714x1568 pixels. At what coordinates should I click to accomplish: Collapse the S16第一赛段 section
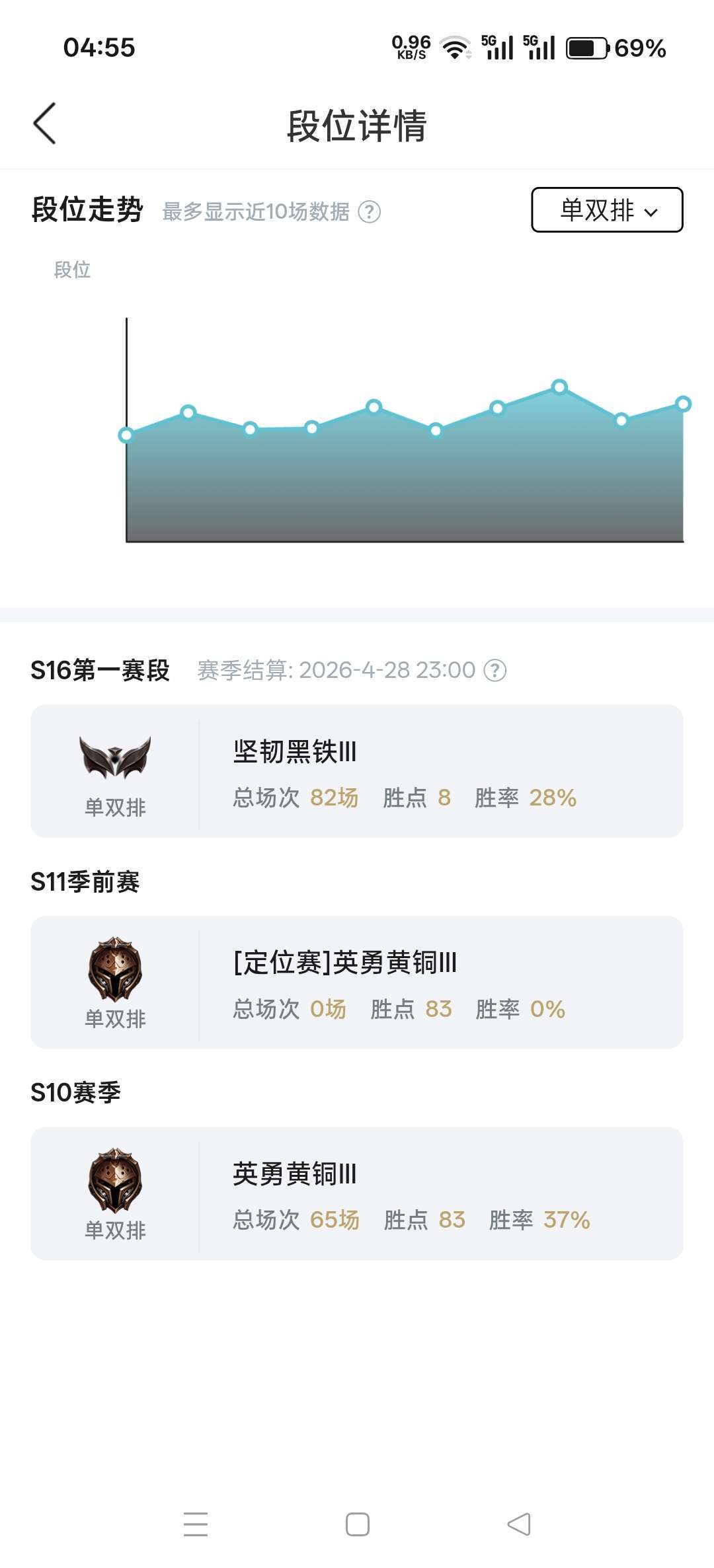100,669
